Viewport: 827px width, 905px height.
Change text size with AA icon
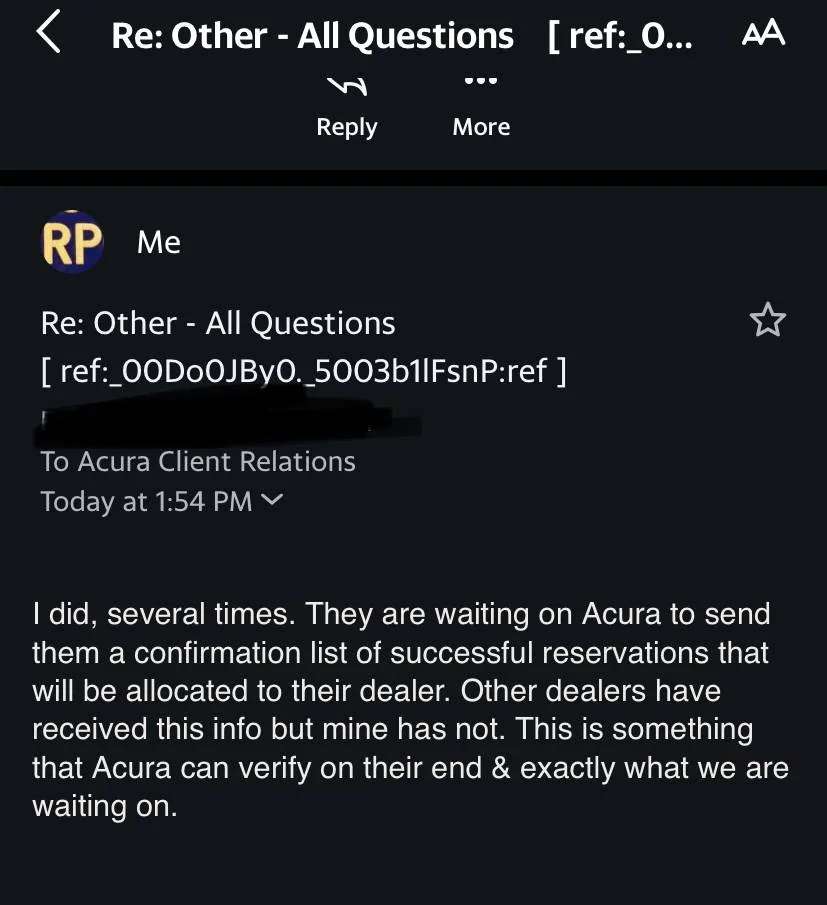[763, 34]
